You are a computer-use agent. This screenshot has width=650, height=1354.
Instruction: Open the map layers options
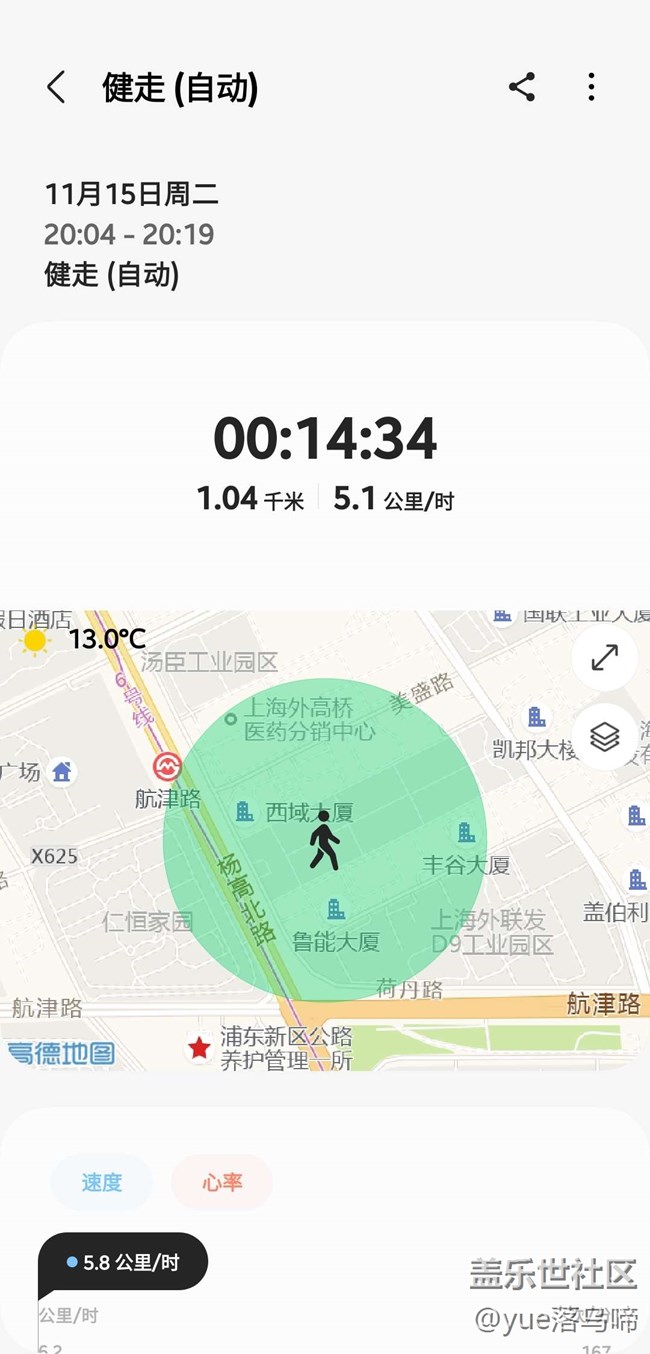(x=604, y=737)
